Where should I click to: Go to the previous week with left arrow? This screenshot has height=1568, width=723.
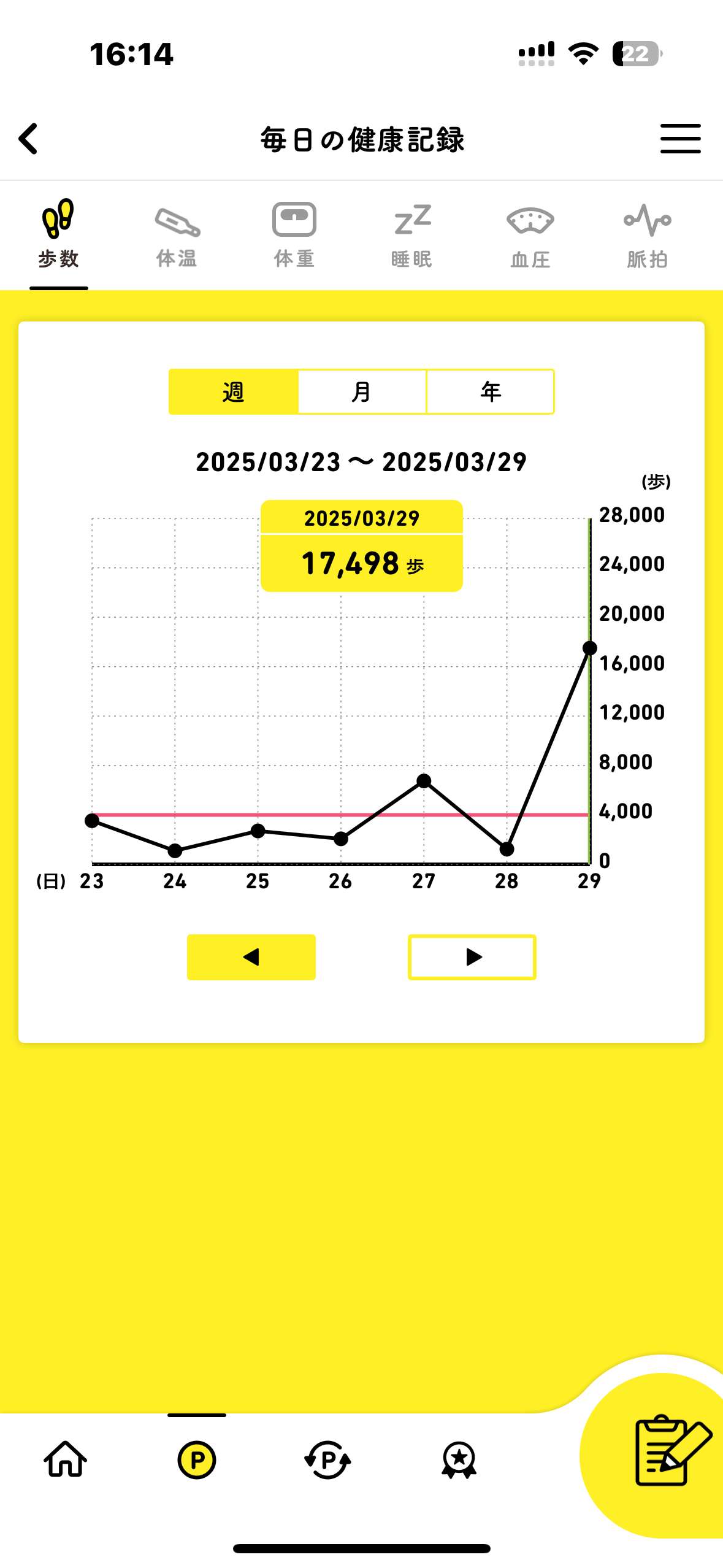(251, 957)
